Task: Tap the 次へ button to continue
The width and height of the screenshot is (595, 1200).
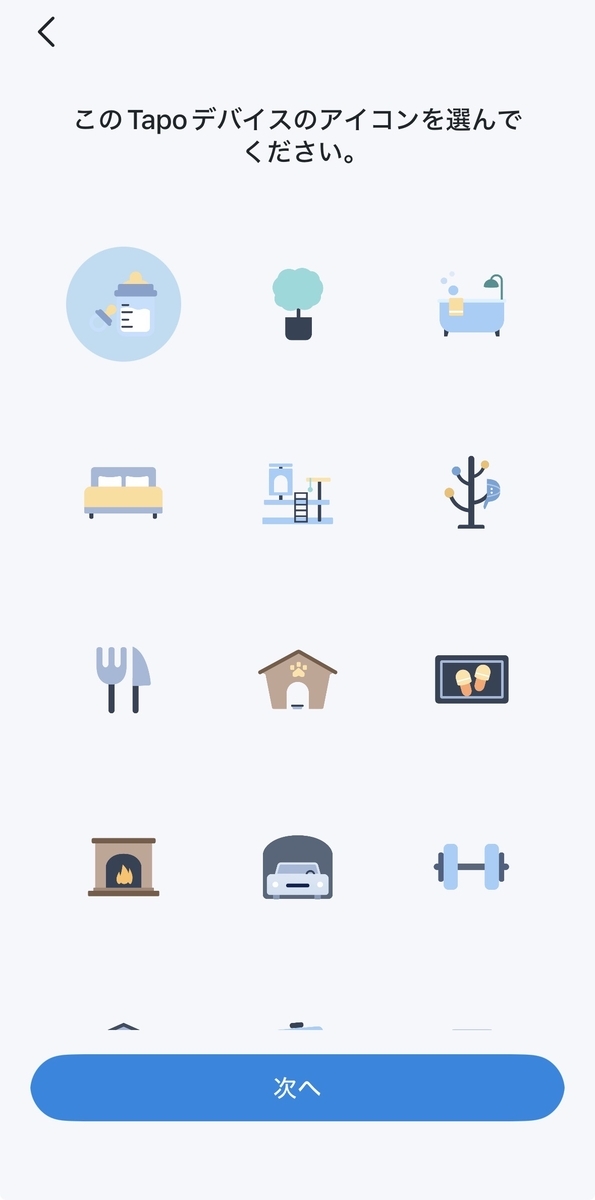Action: (298, 1088)
